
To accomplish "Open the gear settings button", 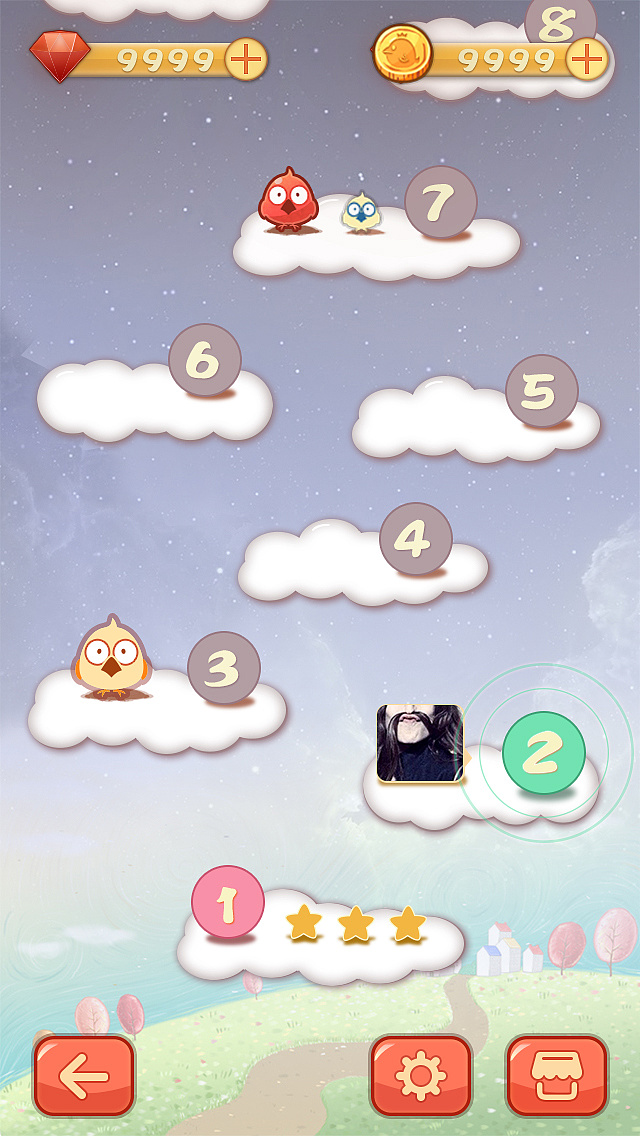I will coord(421,1076).
